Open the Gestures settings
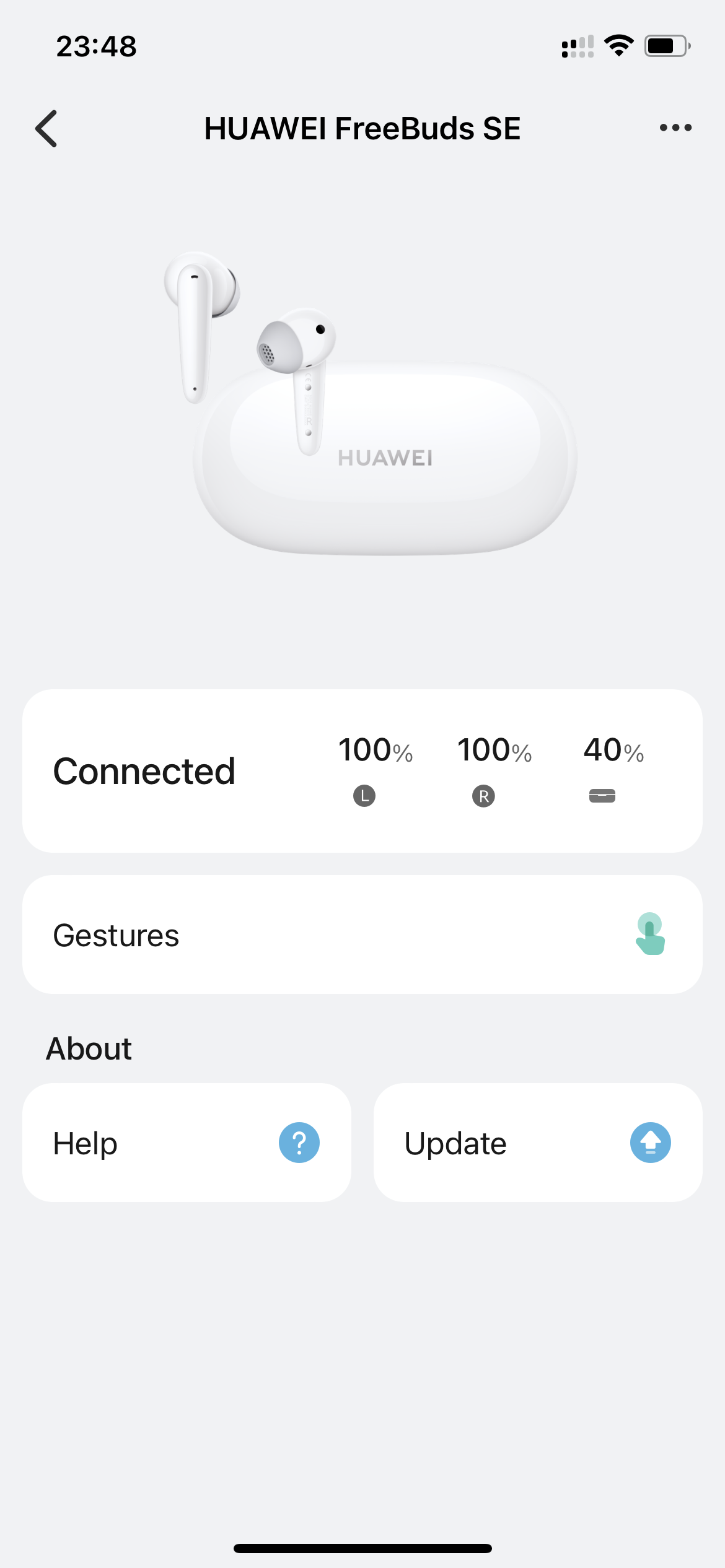Image resolution: width=725 pixels, height=1568 pixels. [362, 934]
